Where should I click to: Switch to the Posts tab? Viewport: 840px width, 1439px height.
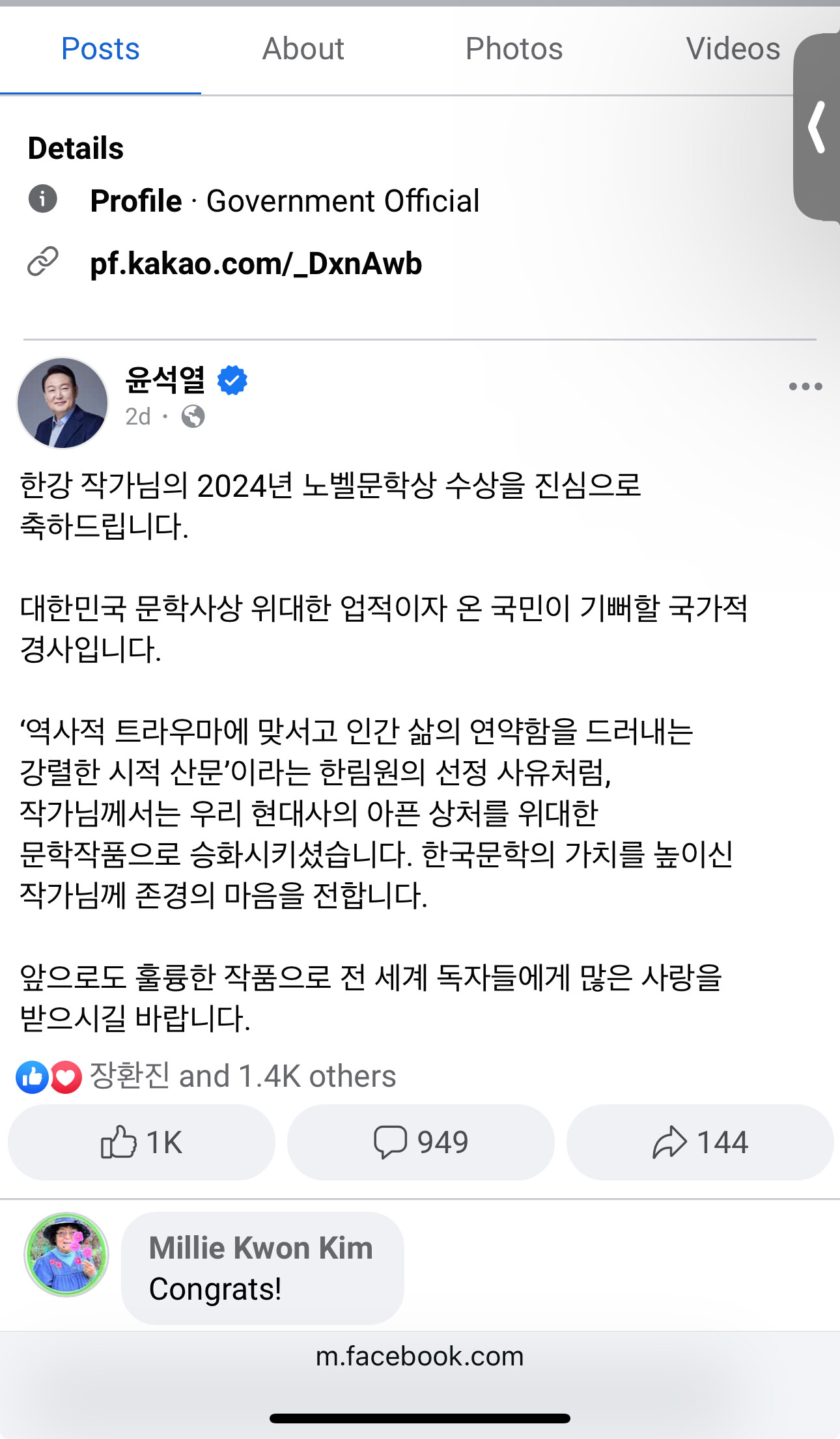[100, 49]
